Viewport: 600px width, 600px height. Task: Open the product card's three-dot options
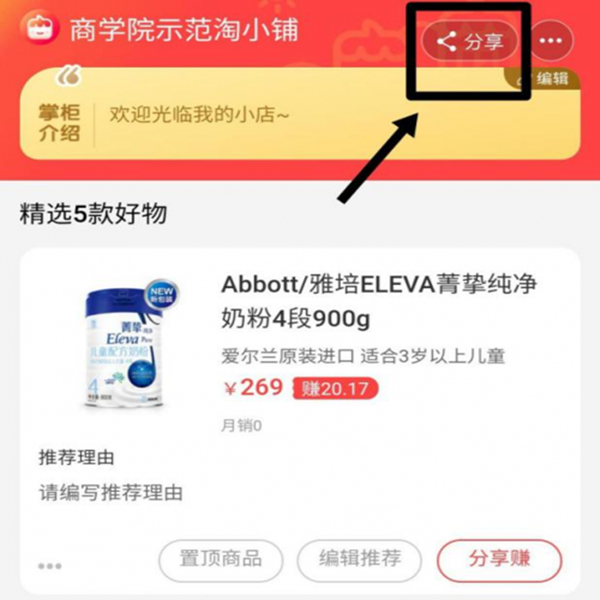[50, 566]
